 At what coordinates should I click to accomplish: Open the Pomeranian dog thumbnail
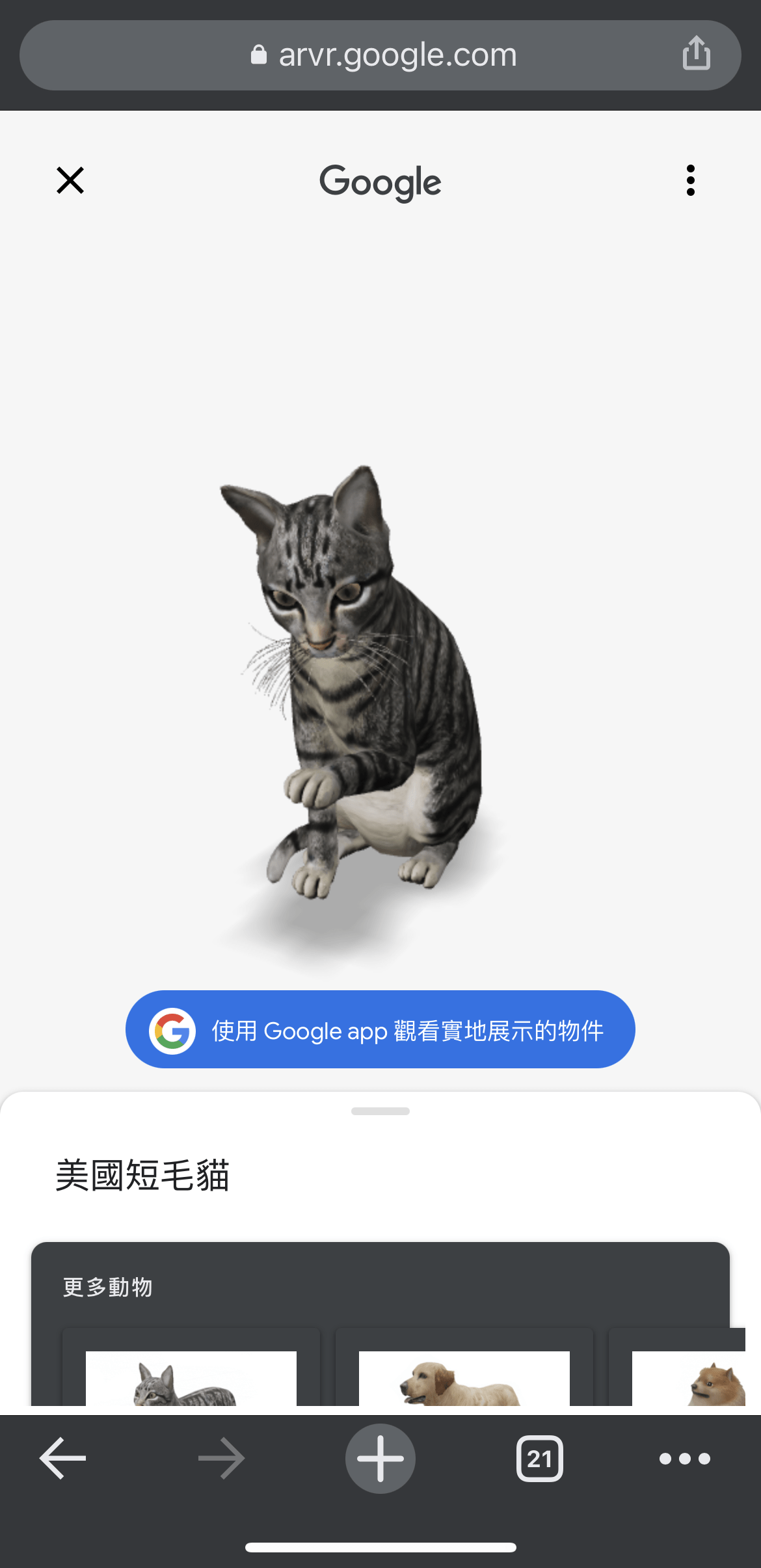pyautogui.click(x=689, y=1378)
